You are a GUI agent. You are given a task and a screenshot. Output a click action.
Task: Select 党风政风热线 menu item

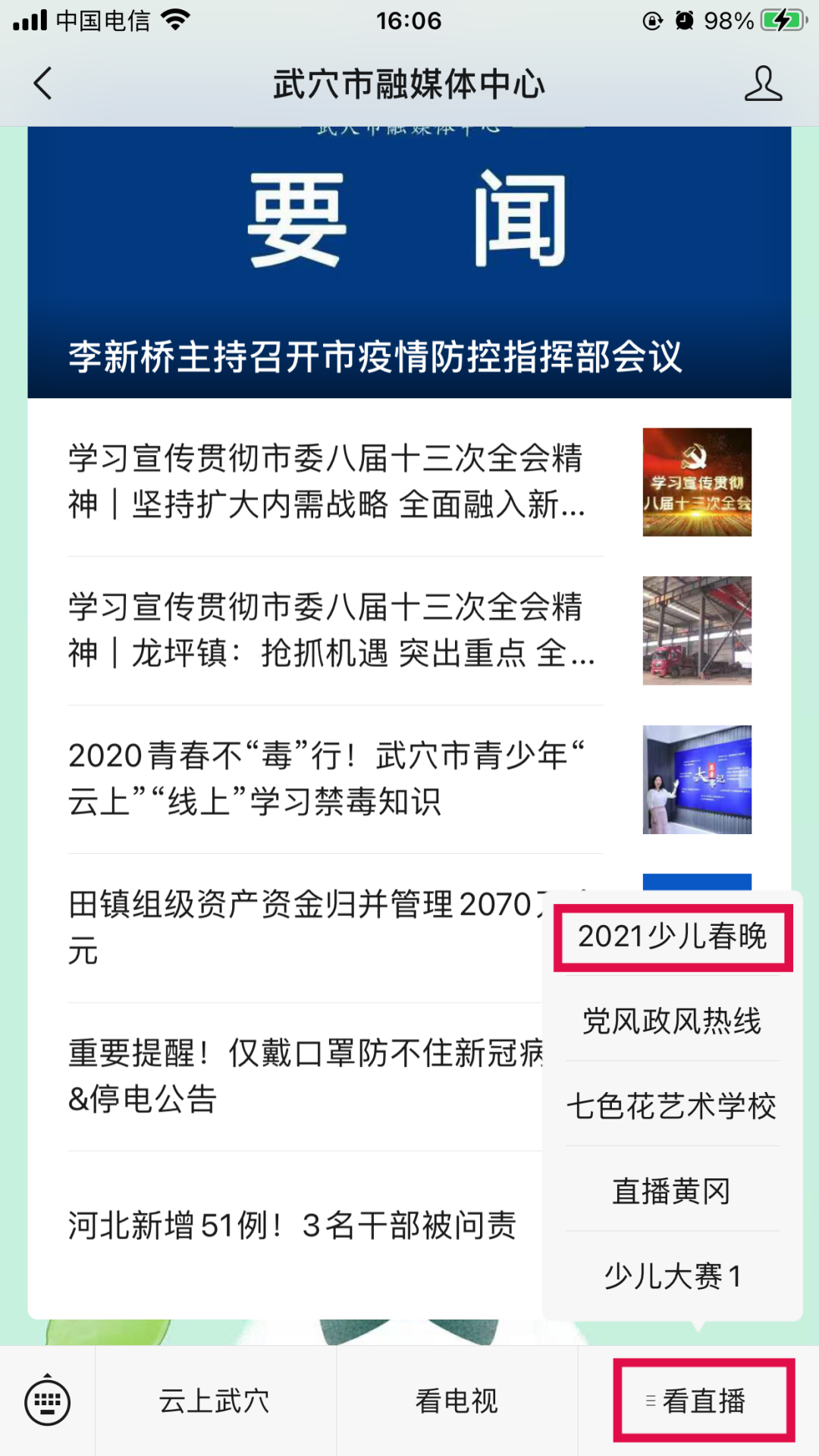(673, 1021)
